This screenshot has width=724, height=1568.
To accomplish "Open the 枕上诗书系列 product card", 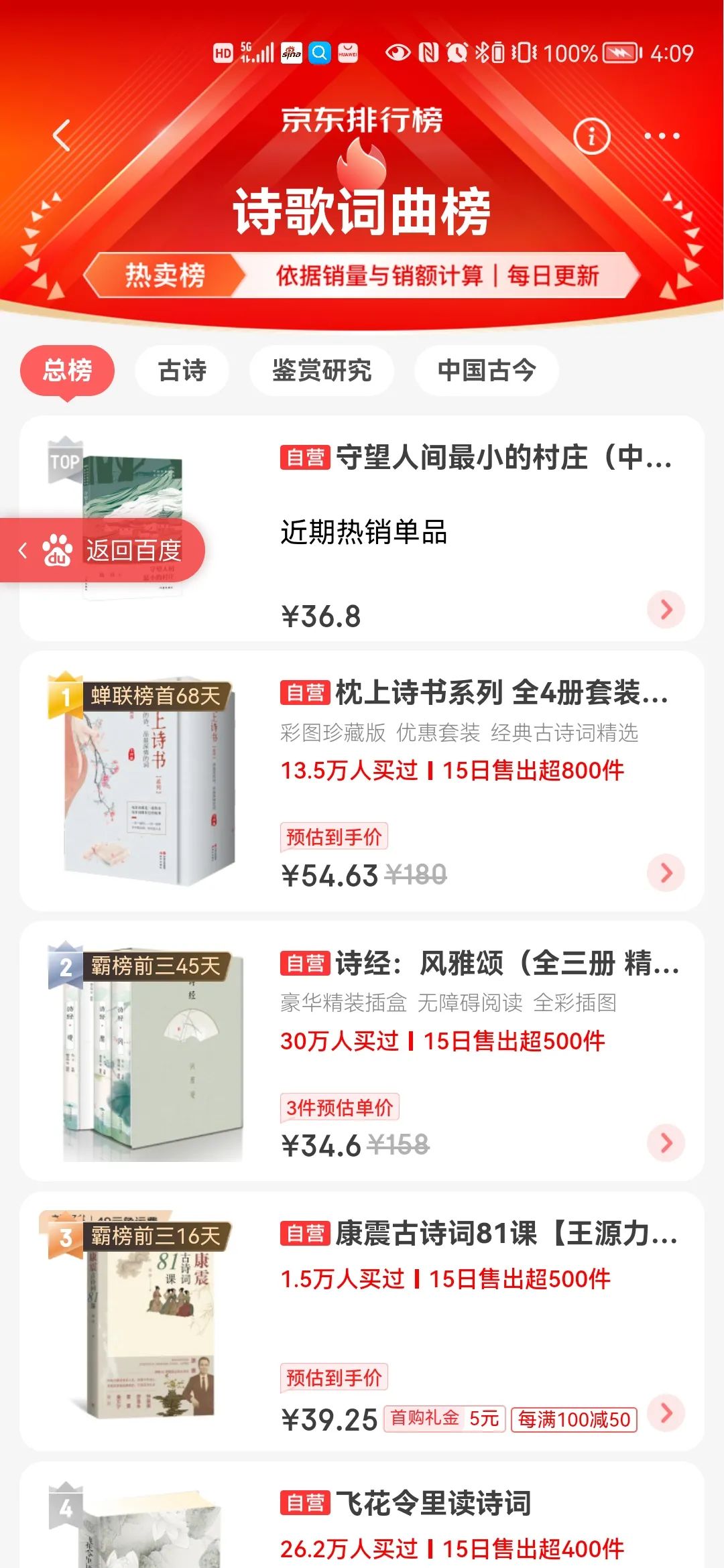I will click(x=362, y=781).
